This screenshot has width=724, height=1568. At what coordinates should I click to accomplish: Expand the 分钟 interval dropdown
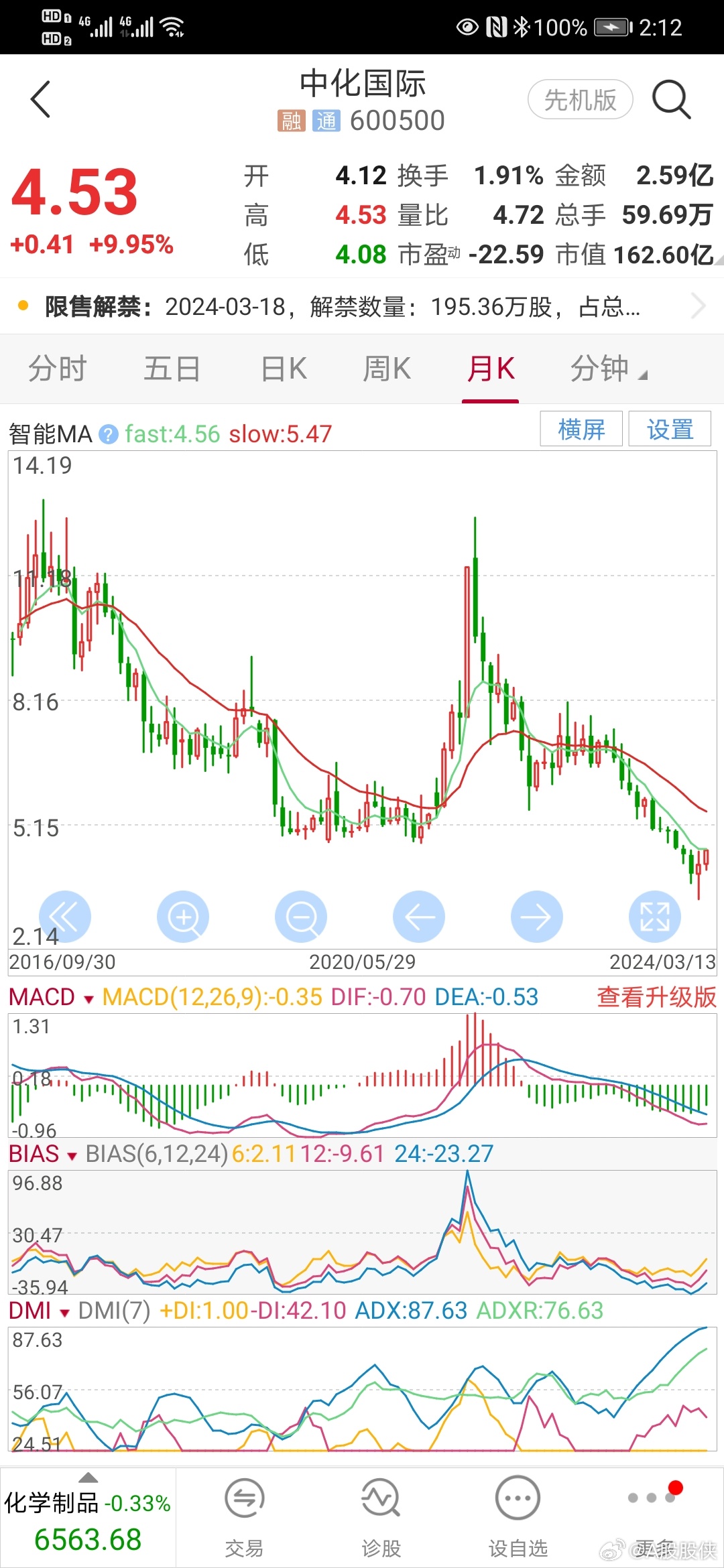[x=609, y=369]
